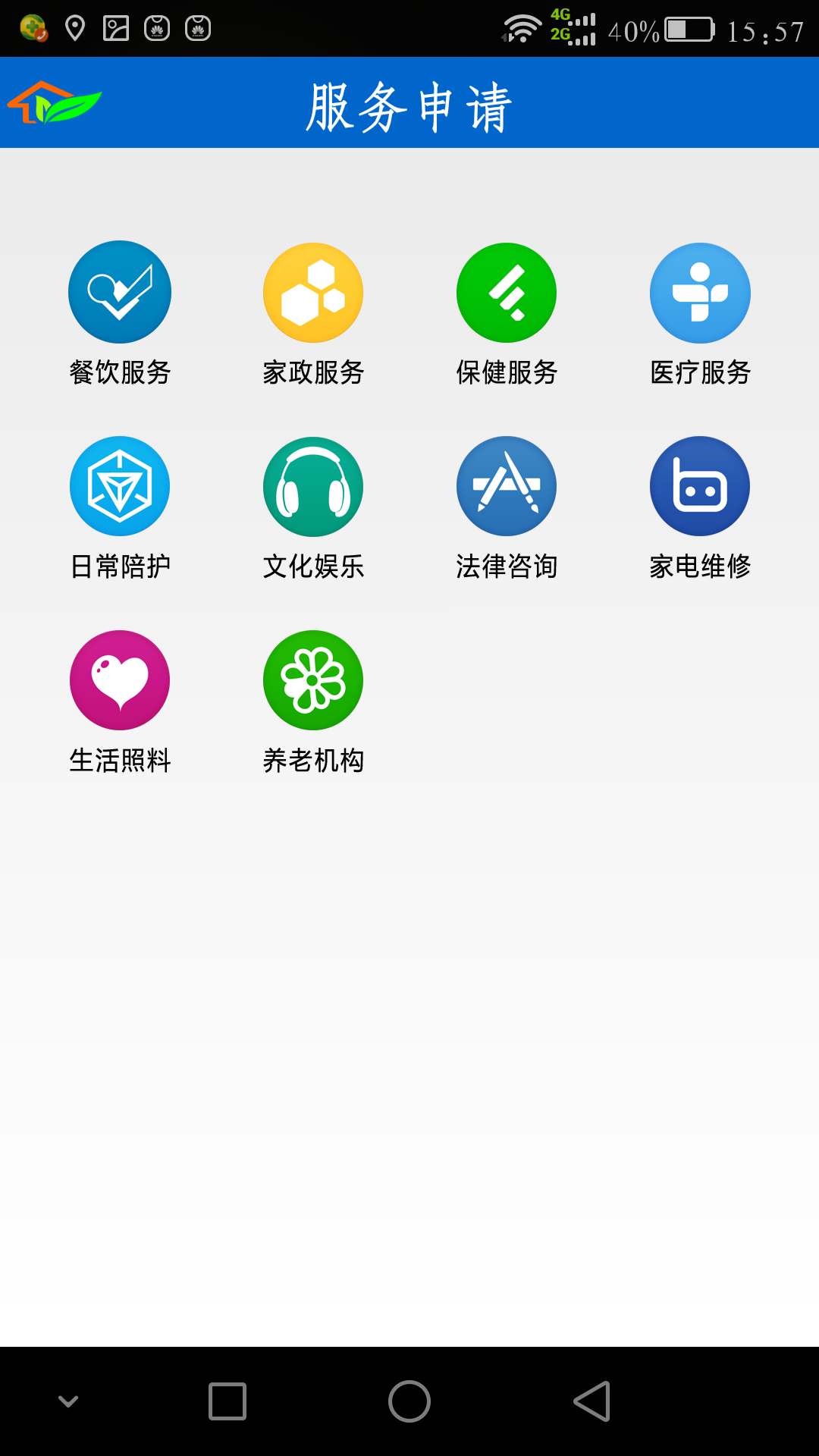Tap the 文化娱乐 entertainment icon
819x1456 pixels.
(313, 486)
